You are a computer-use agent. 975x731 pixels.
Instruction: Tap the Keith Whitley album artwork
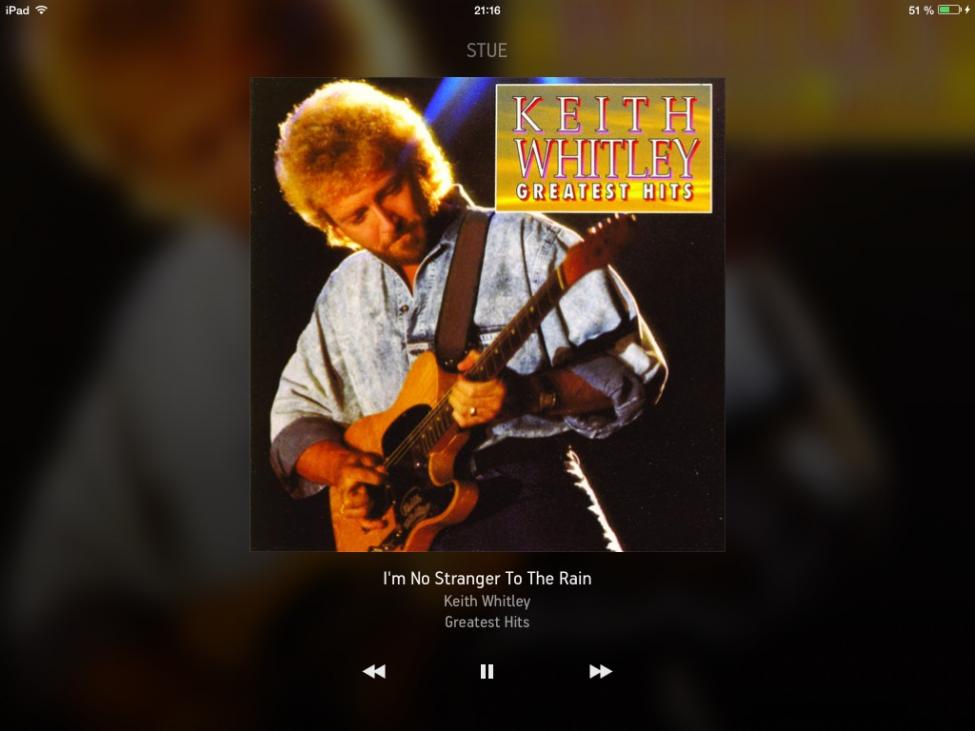tap(487, 314)
